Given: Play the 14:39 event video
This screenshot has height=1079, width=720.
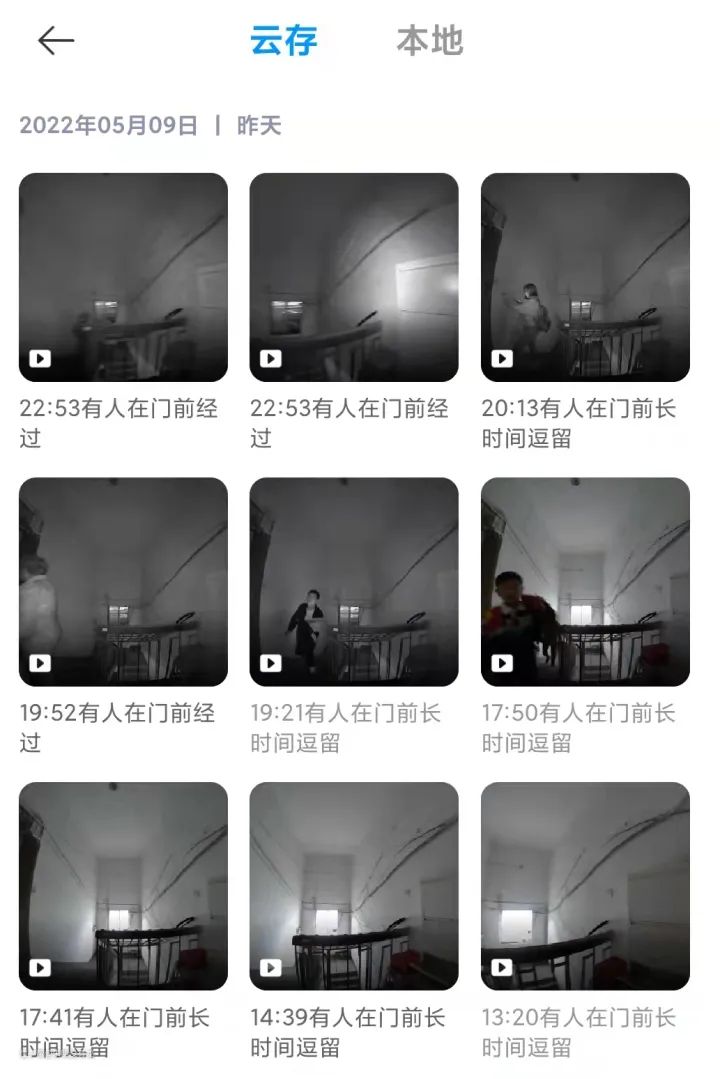Looking at the screenshot, I should 354,886.
